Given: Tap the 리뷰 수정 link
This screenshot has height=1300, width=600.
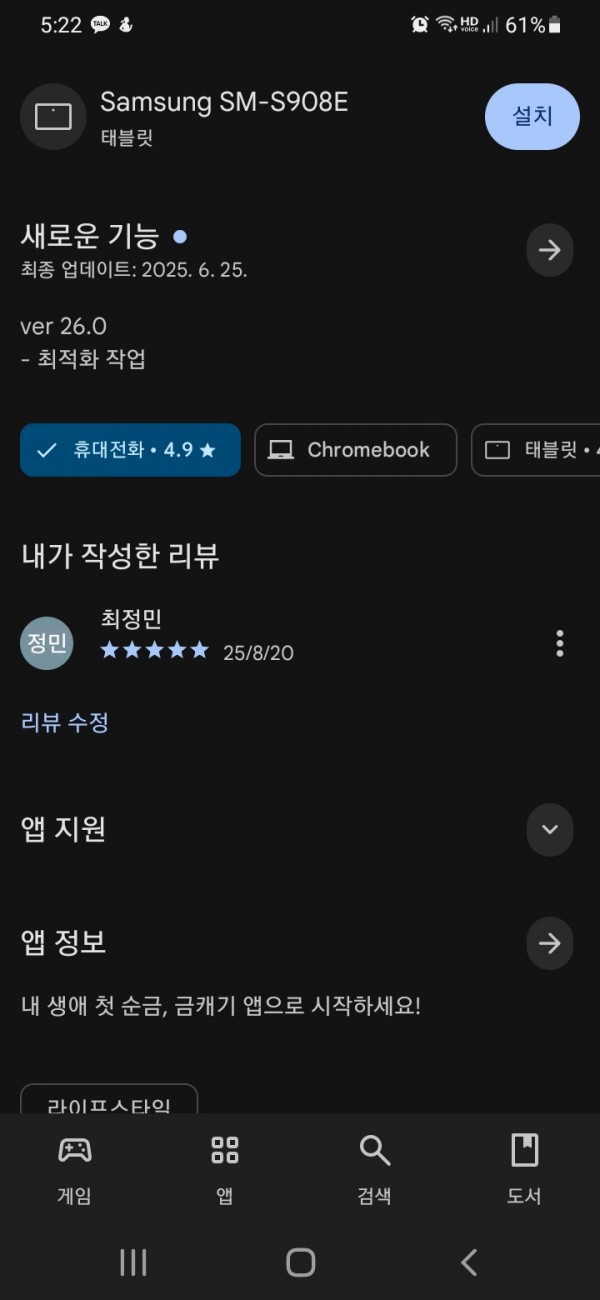Looking at the screenshot, I should pos(65,722).
